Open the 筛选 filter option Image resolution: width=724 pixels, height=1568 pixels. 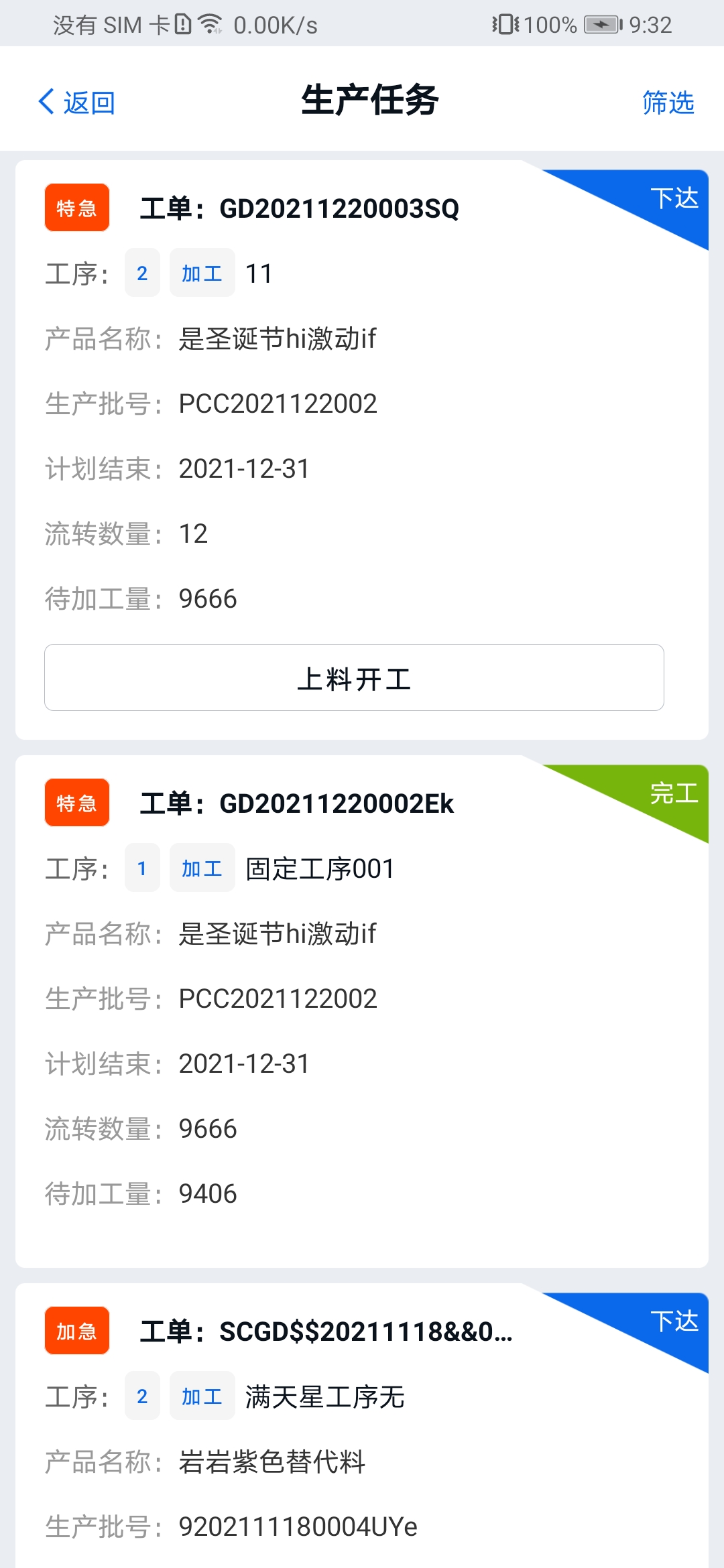click(x=668, y=102)
